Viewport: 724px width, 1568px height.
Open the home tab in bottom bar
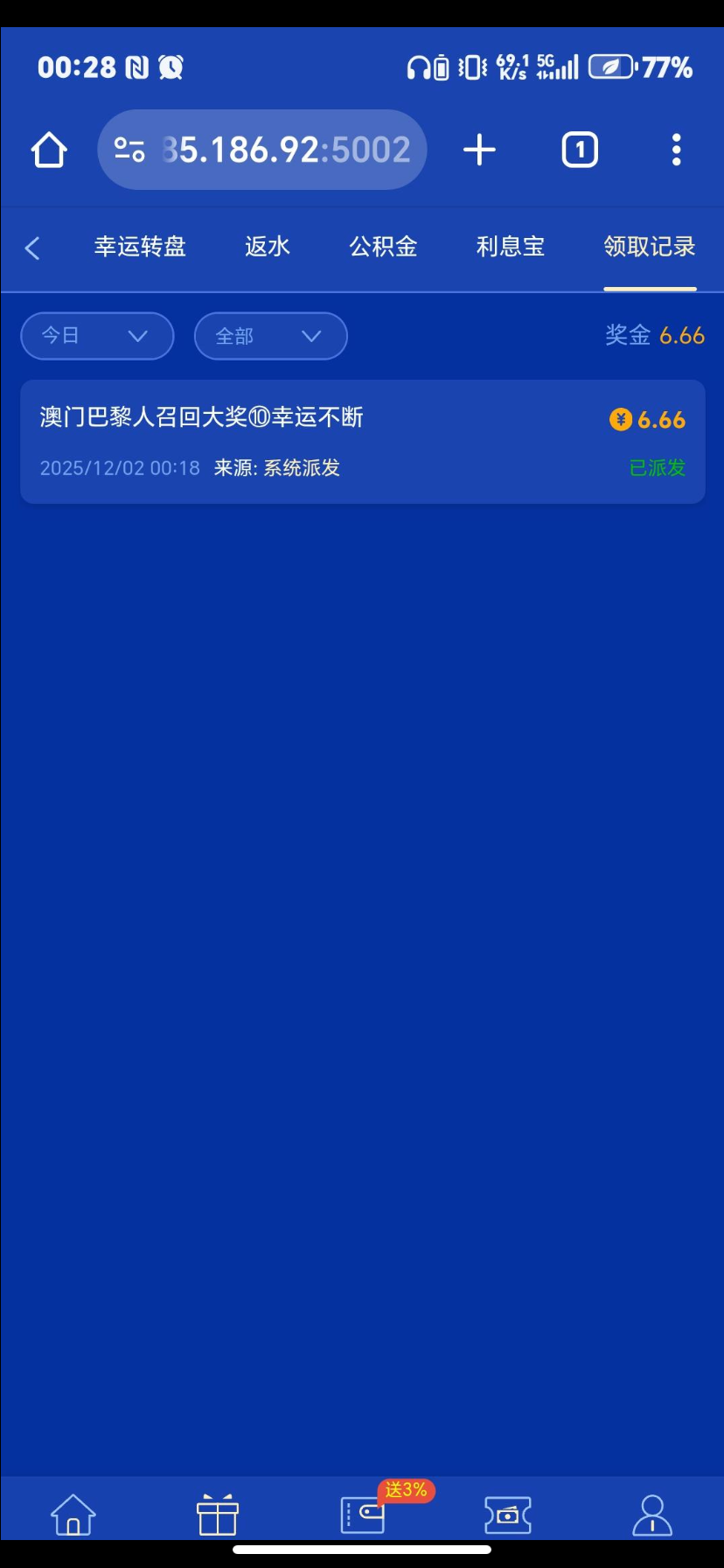click(73, 1514)
